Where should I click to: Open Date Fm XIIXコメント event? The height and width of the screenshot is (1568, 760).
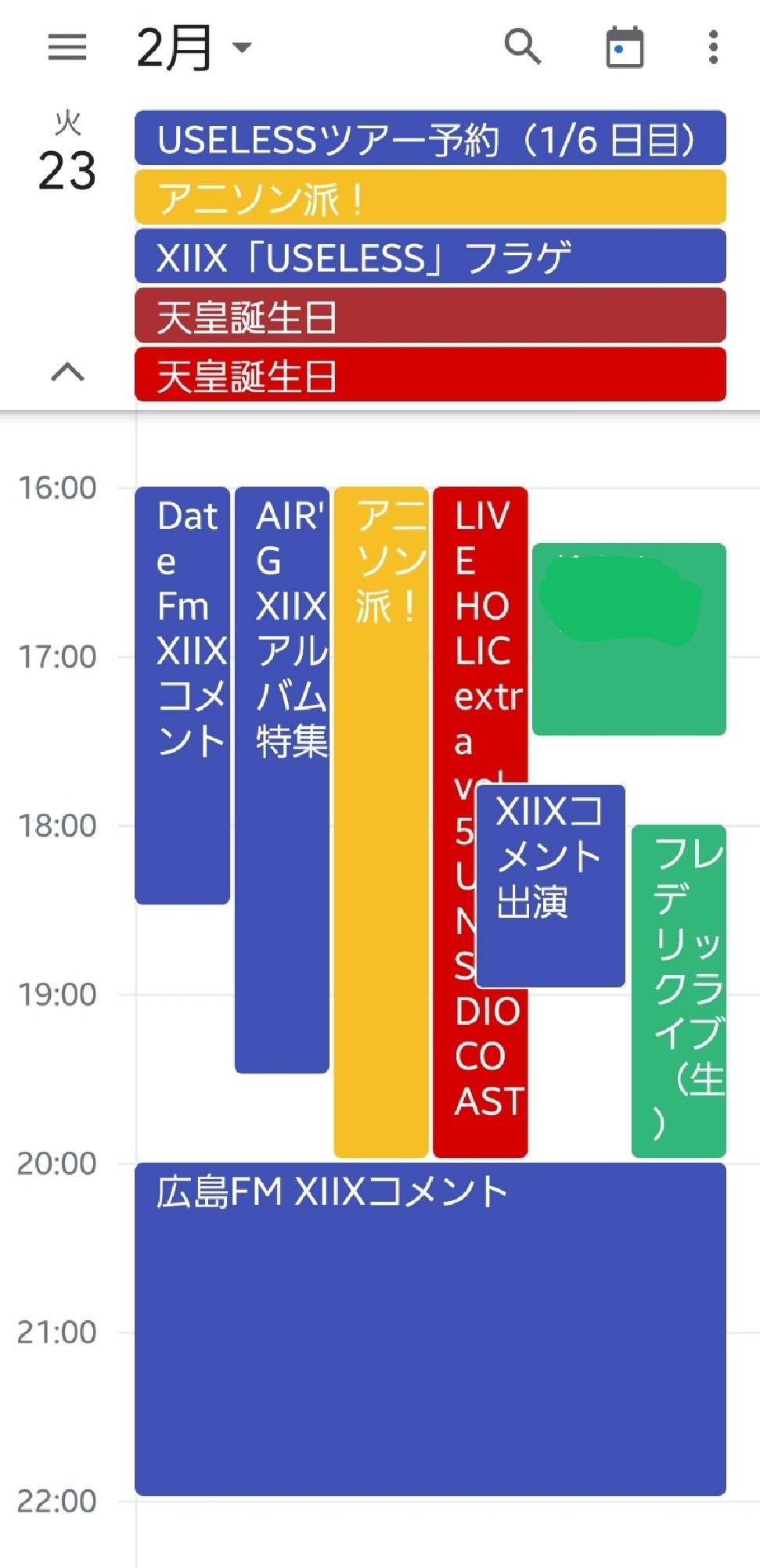pos(182,696)
